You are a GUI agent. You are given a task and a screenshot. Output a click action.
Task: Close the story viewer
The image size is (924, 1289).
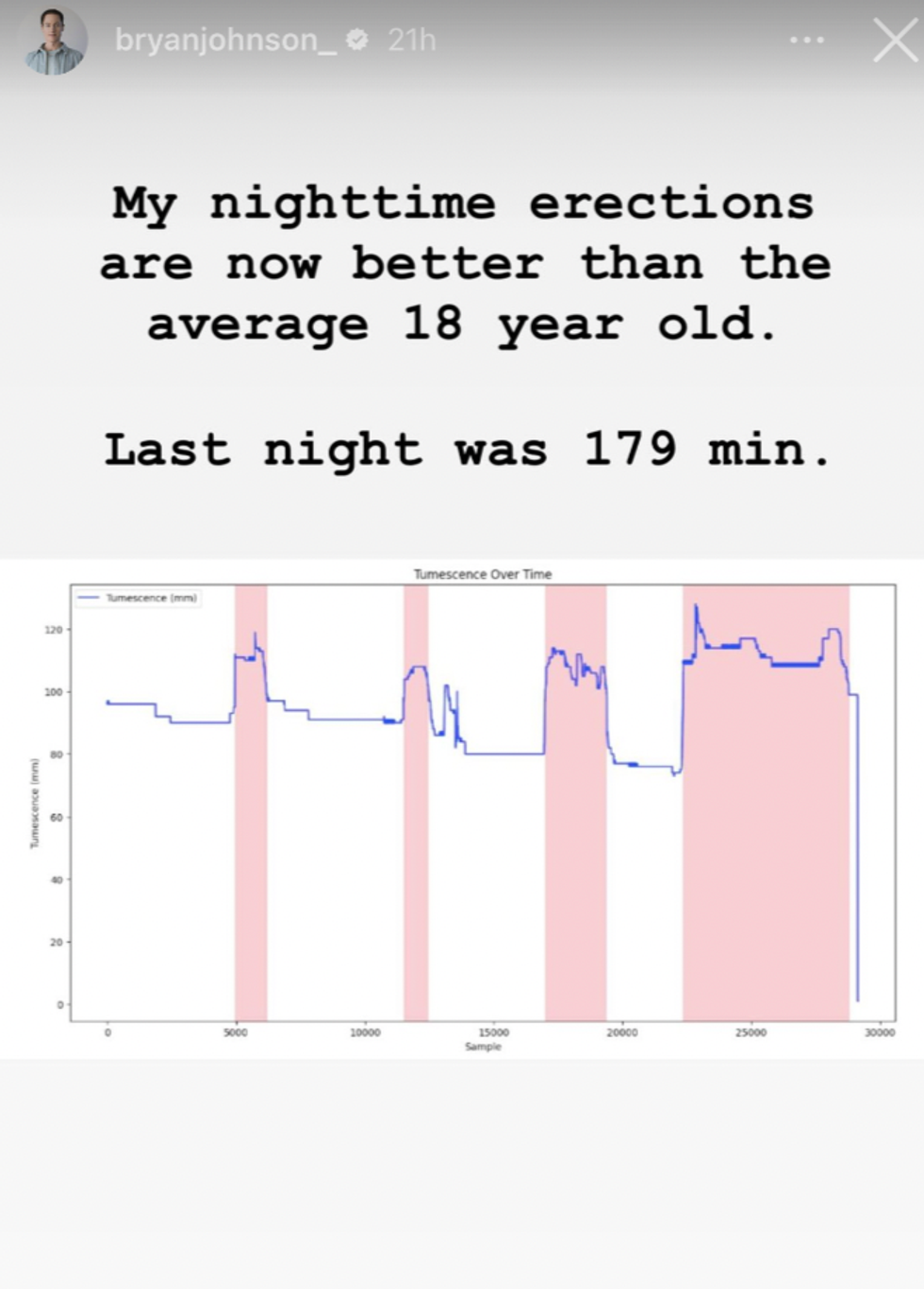[893, 41]
